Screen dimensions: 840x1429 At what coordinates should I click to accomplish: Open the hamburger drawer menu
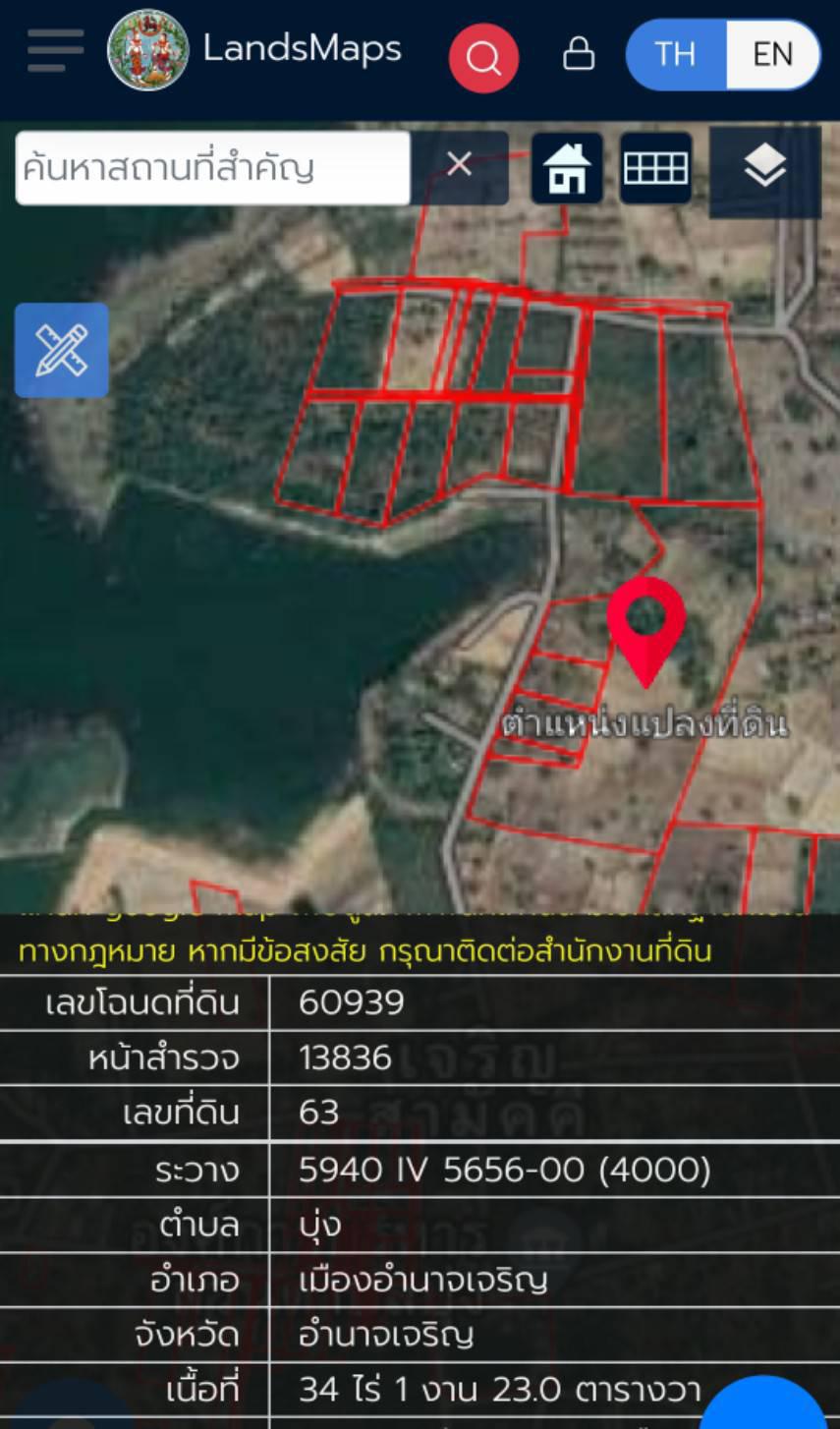pyautogui.click(x=56, y=50)
